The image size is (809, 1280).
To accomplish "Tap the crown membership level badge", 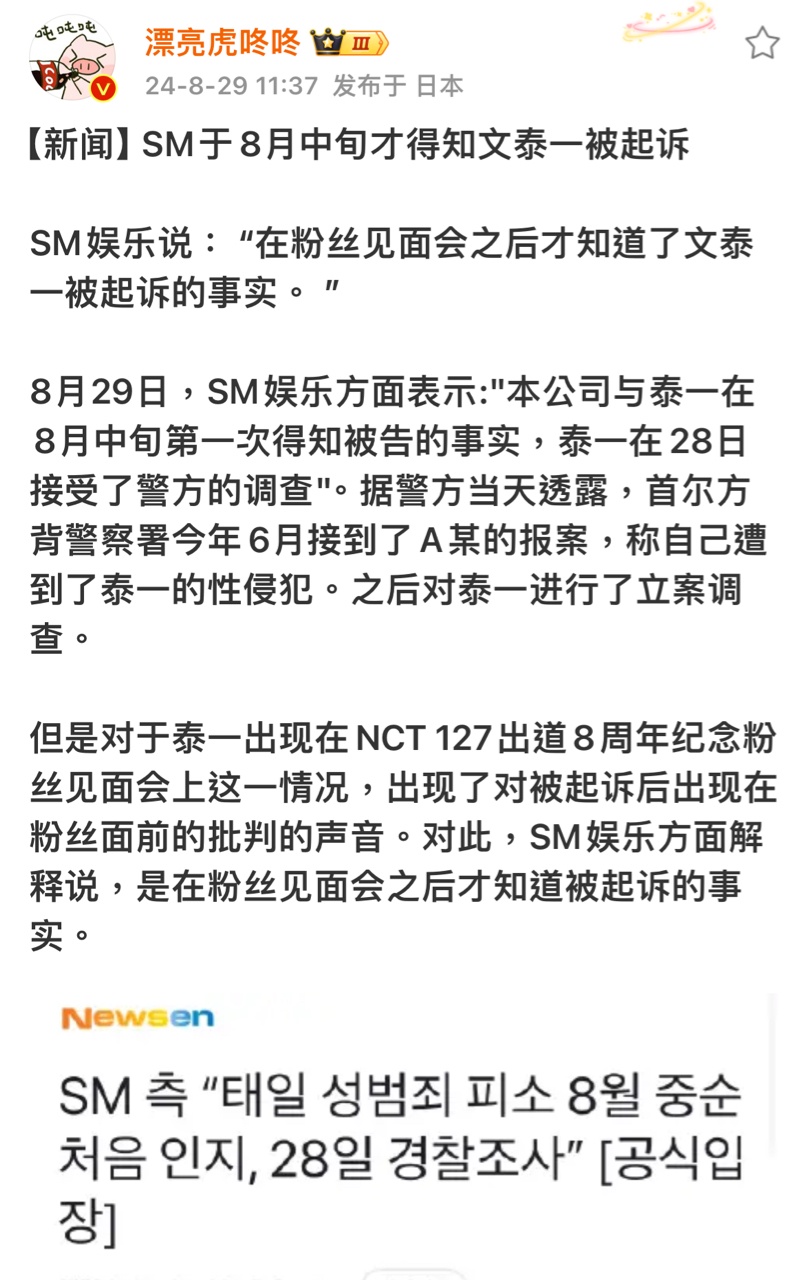I will tap(348, 43).
